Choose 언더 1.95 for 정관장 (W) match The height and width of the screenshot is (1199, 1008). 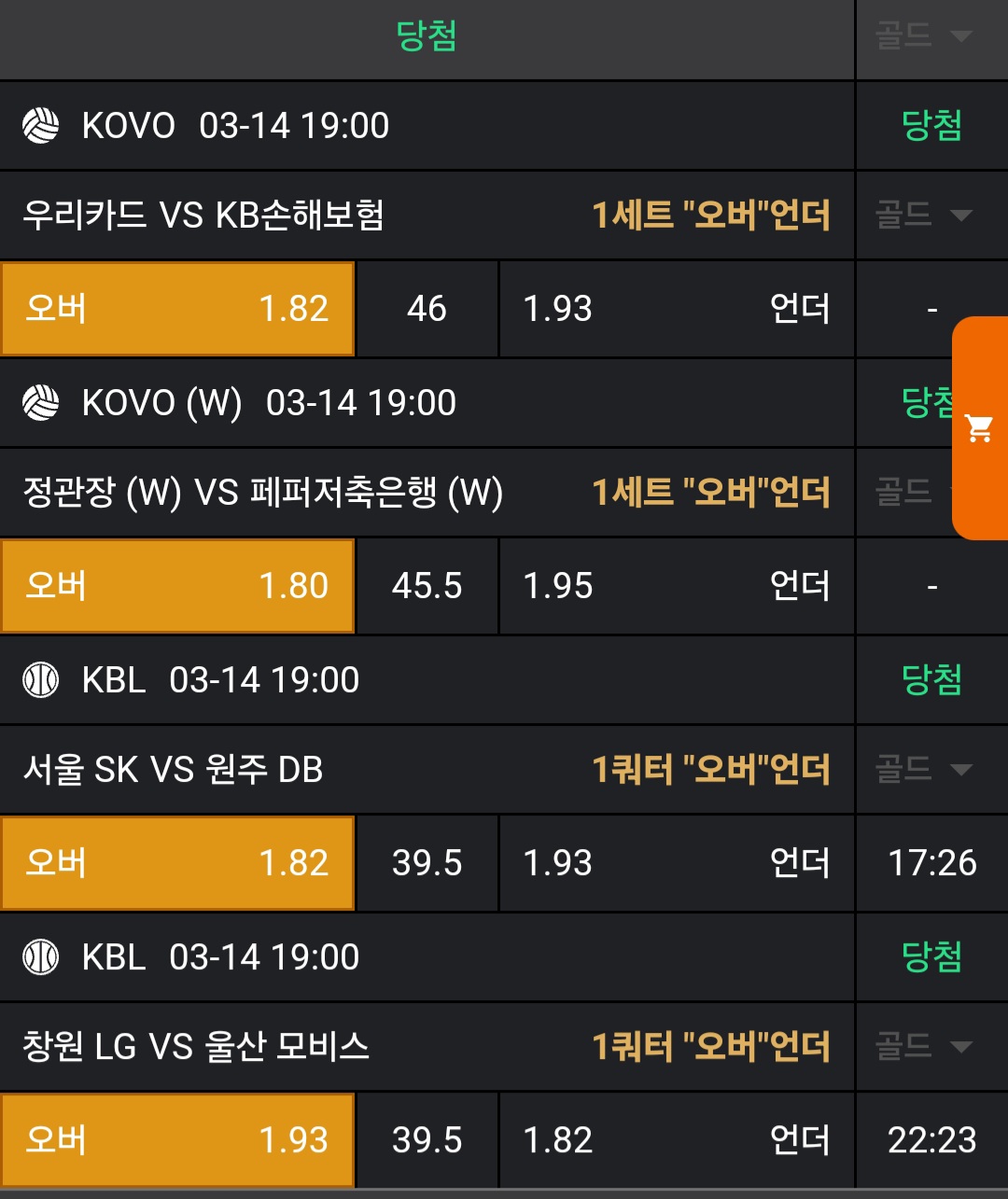(677, 586)
